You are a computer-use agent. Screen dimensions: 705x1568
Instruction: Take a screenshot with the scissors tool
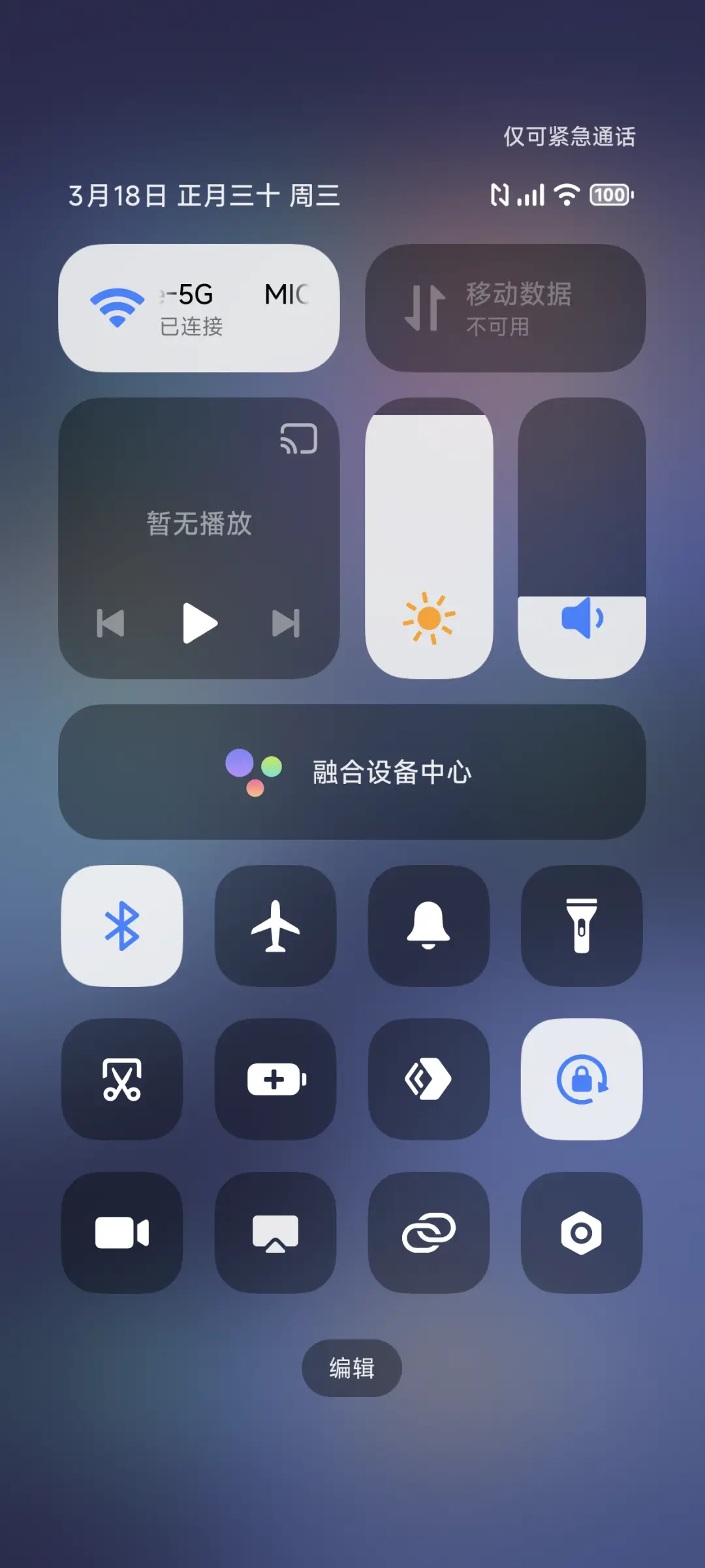tap(122, 1080)
